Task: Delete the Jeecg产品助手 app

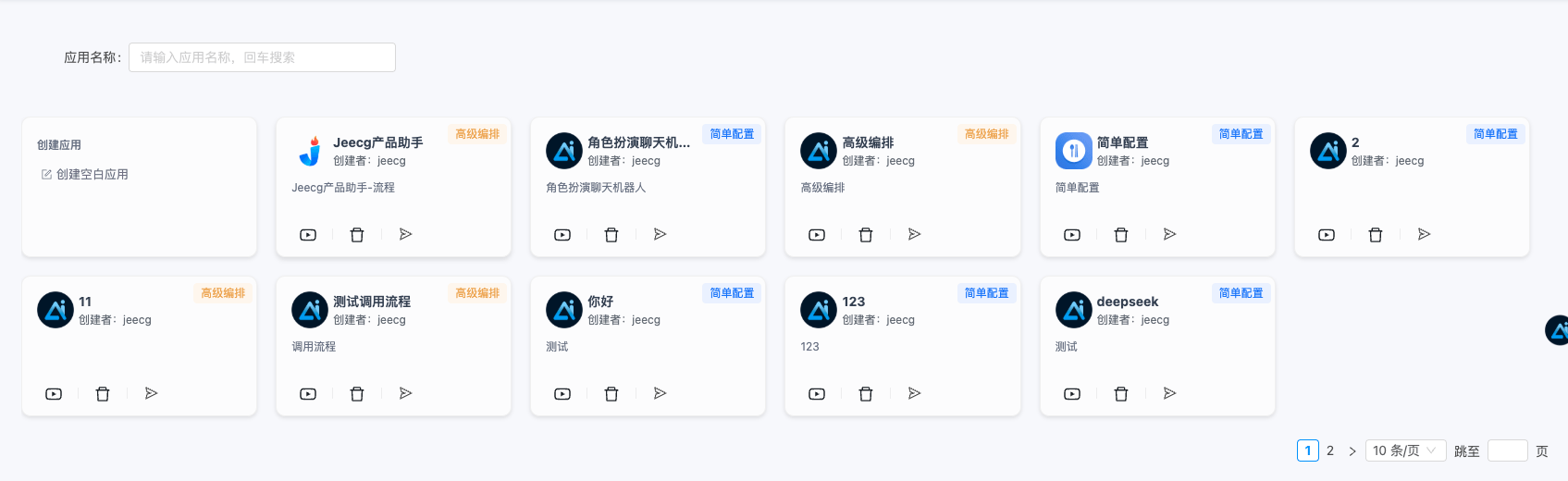Action: (357, 235)
